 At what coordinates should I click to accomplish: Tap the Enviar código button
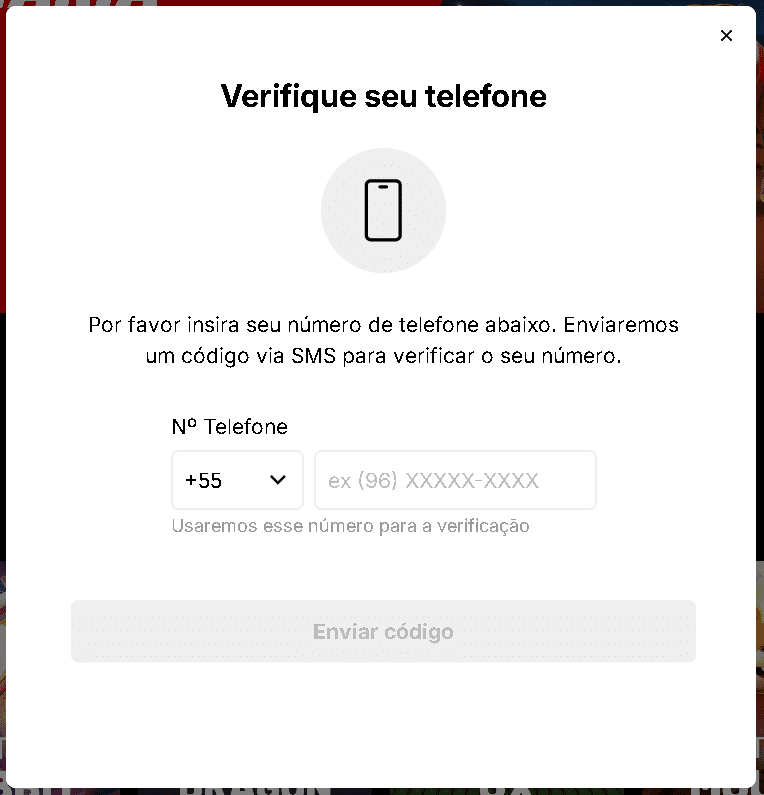pyautogui.click(x=383, y=631)
